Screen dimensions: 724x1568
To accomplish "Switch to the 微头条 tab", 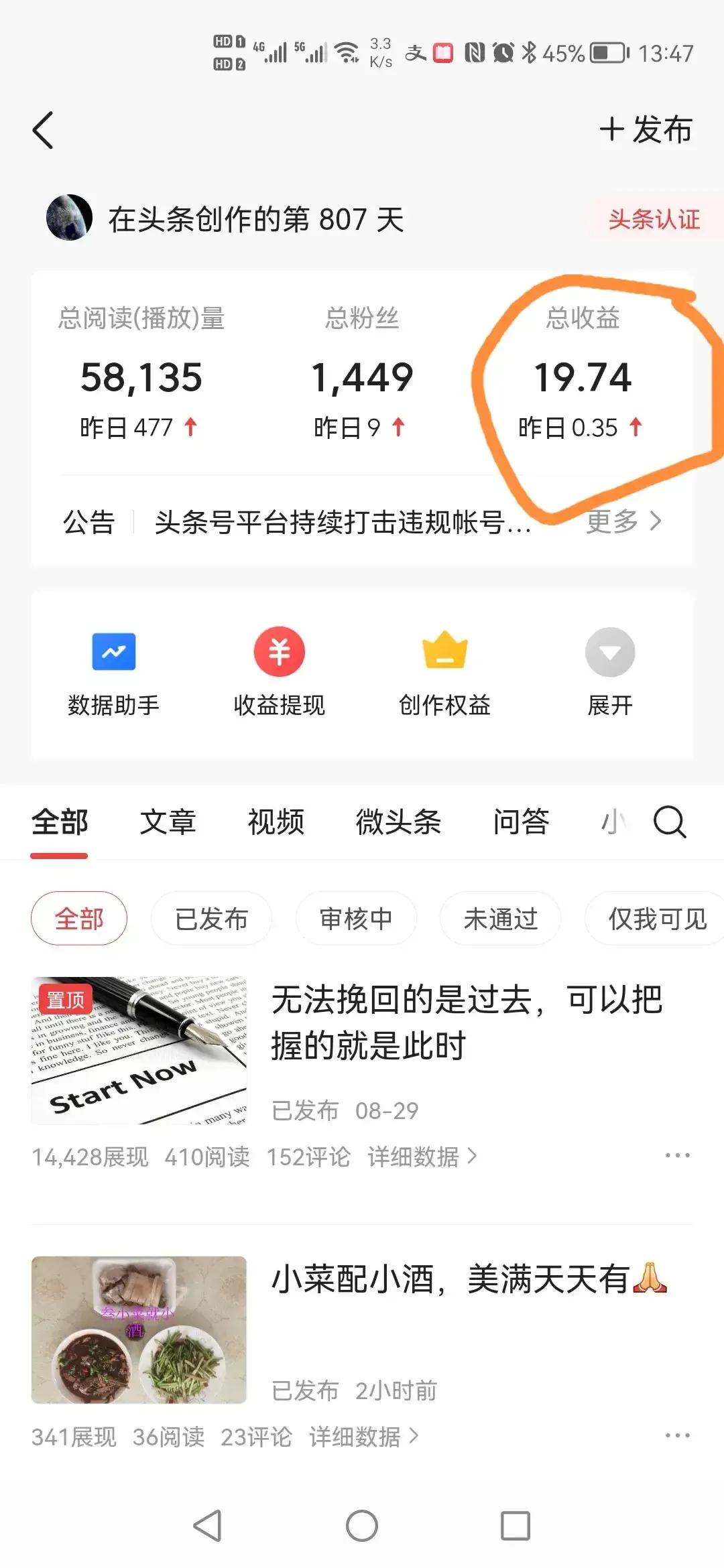I will pyautogui.click(x=398, y=823).
